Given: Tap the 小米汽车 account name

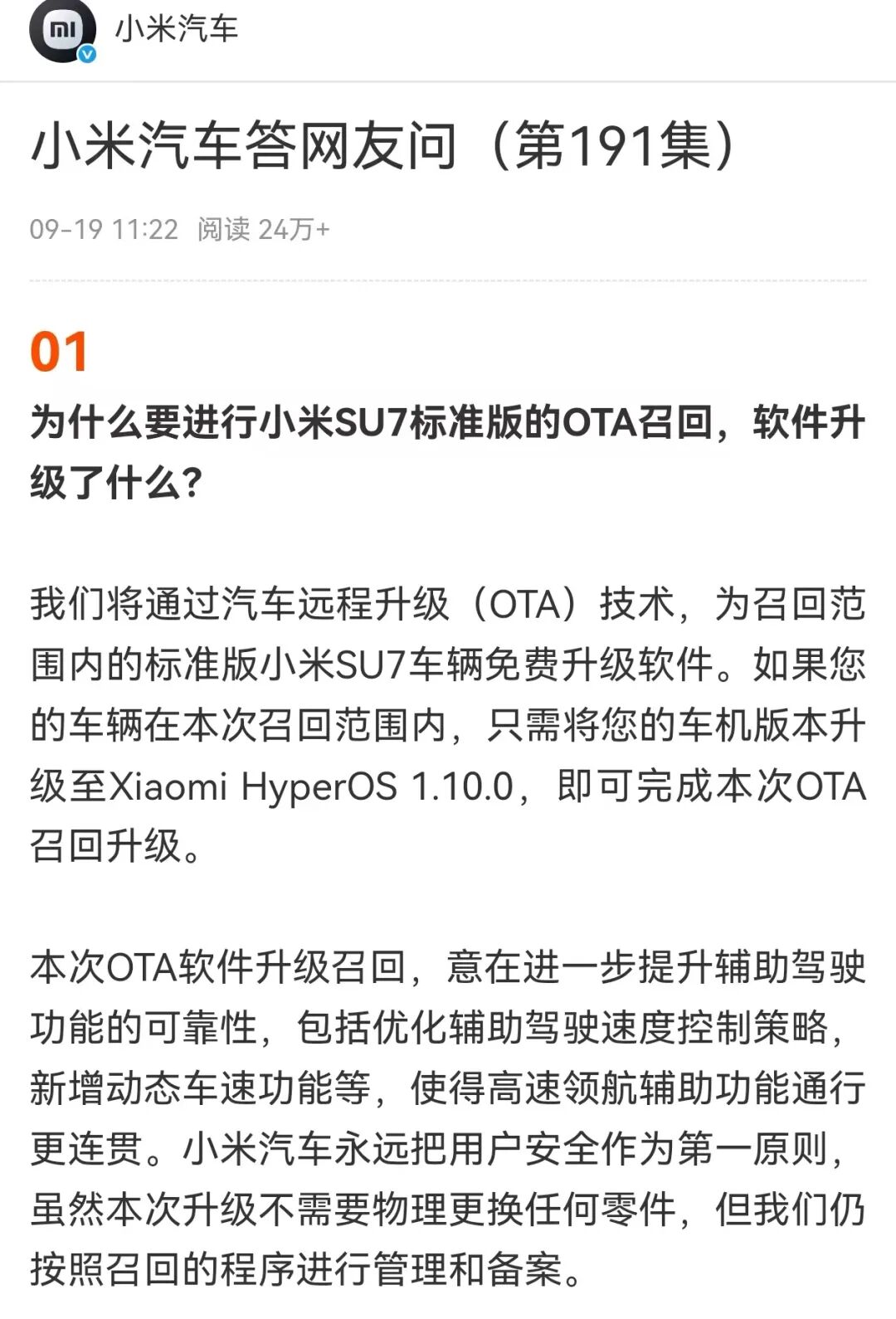Looking at the screenshot, I should coord(177,29).
